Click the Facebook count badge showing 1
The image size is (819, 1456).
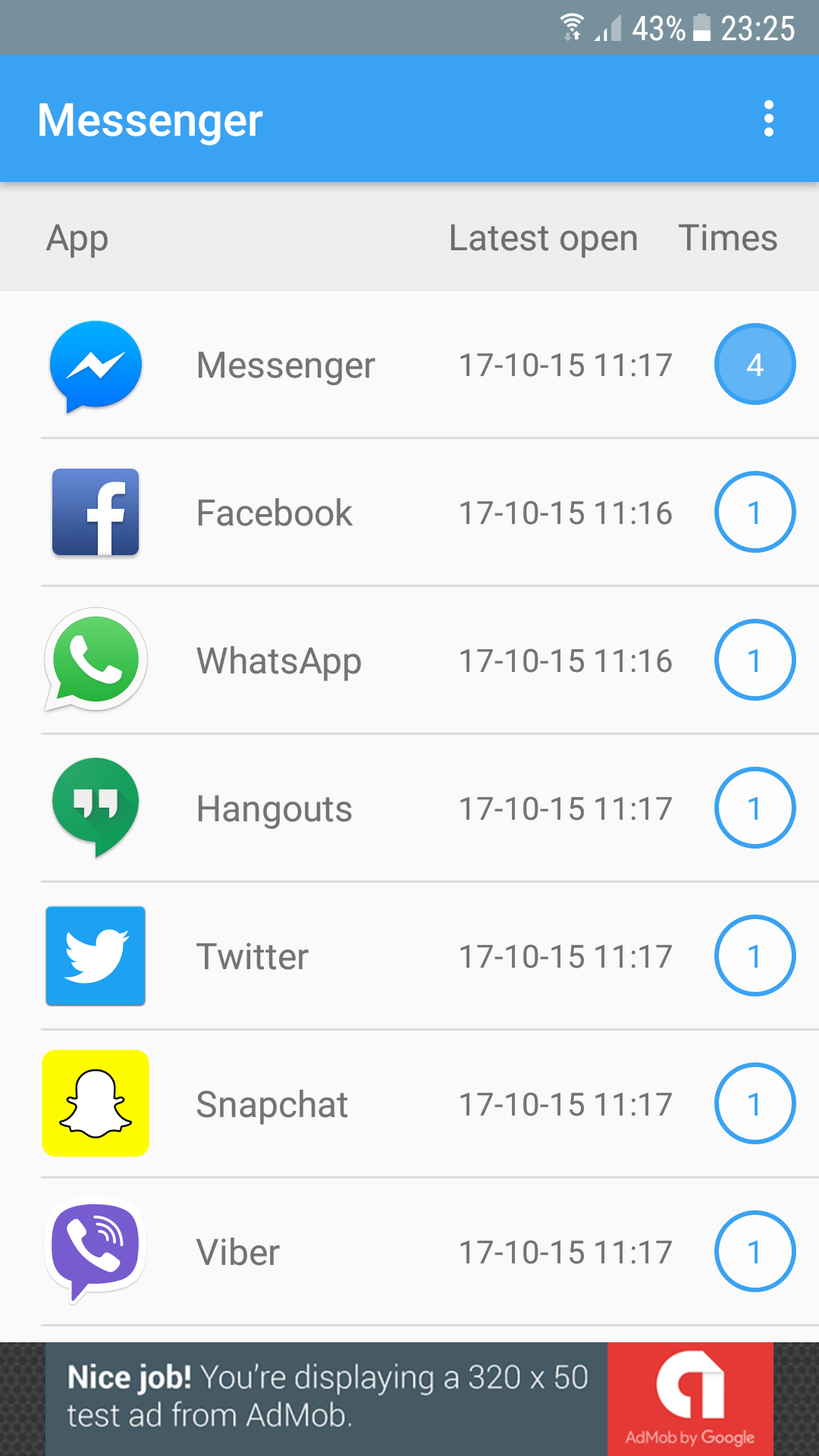pyautogui.click(x=755, y=512)
